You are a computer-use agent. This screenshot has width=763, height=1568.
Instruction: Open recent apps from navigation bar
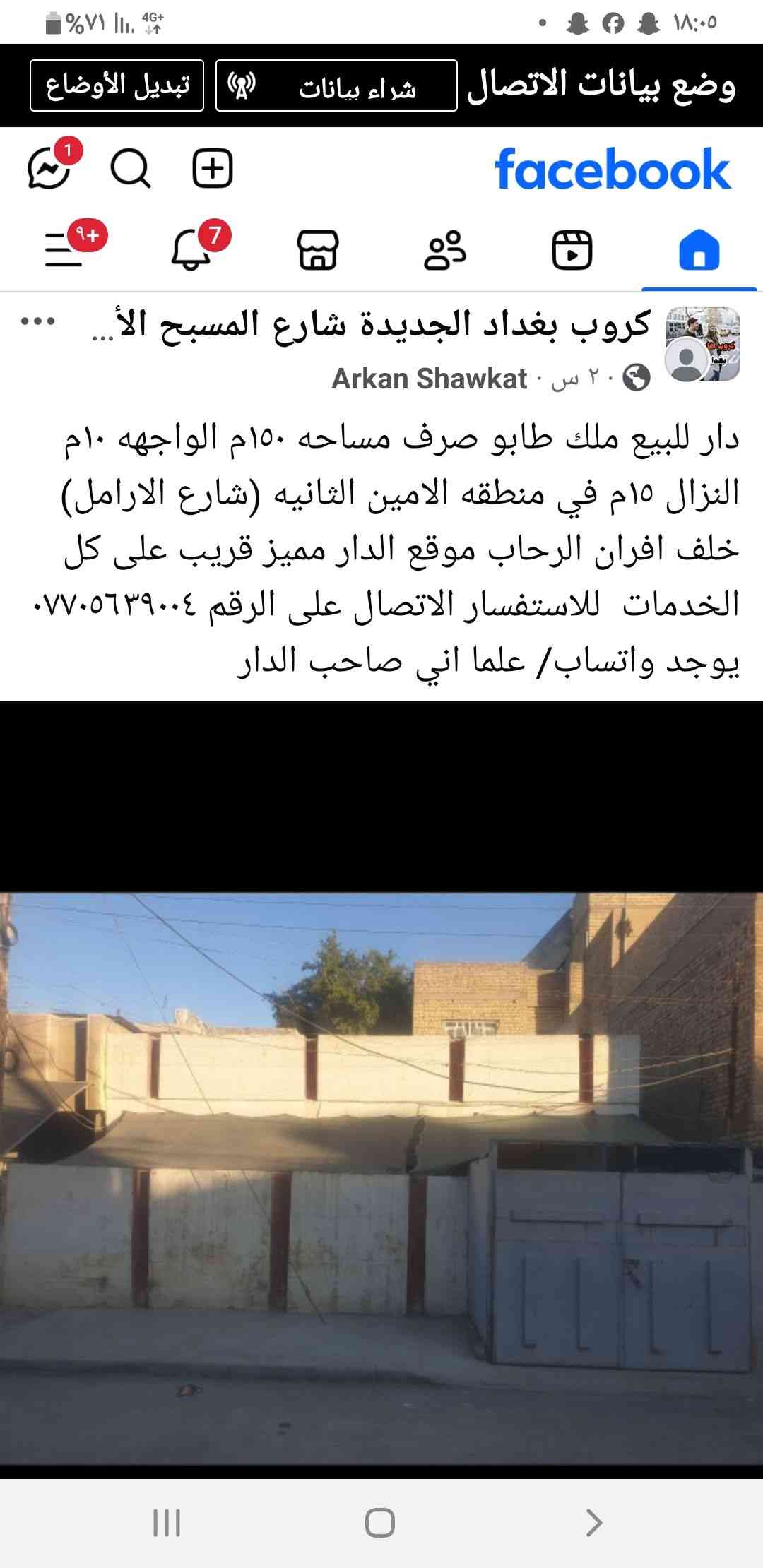tap(167, 1523)
